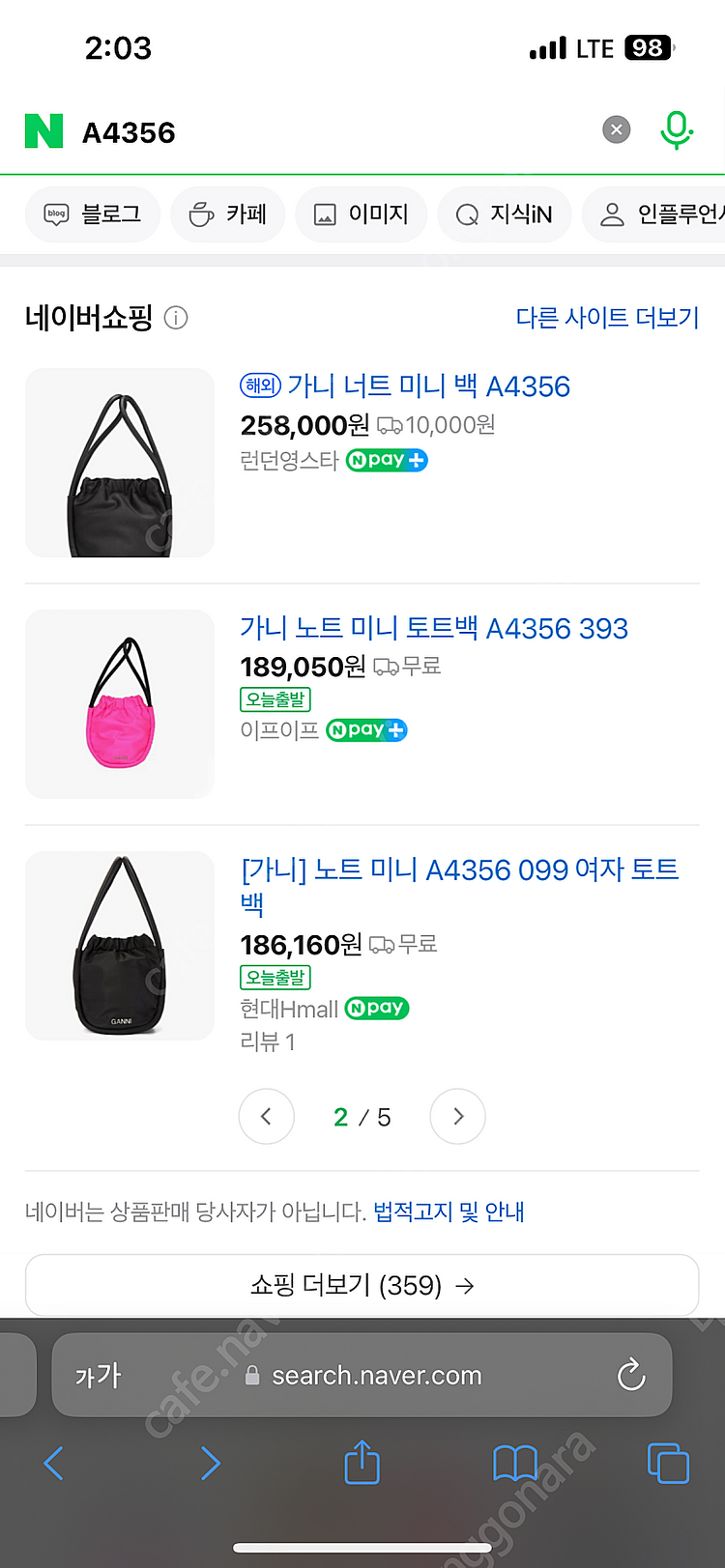Viewport: 725px width, 1568px height.
Task: Switch to the 이미지 tab
Action: click(x=362, y=214)
